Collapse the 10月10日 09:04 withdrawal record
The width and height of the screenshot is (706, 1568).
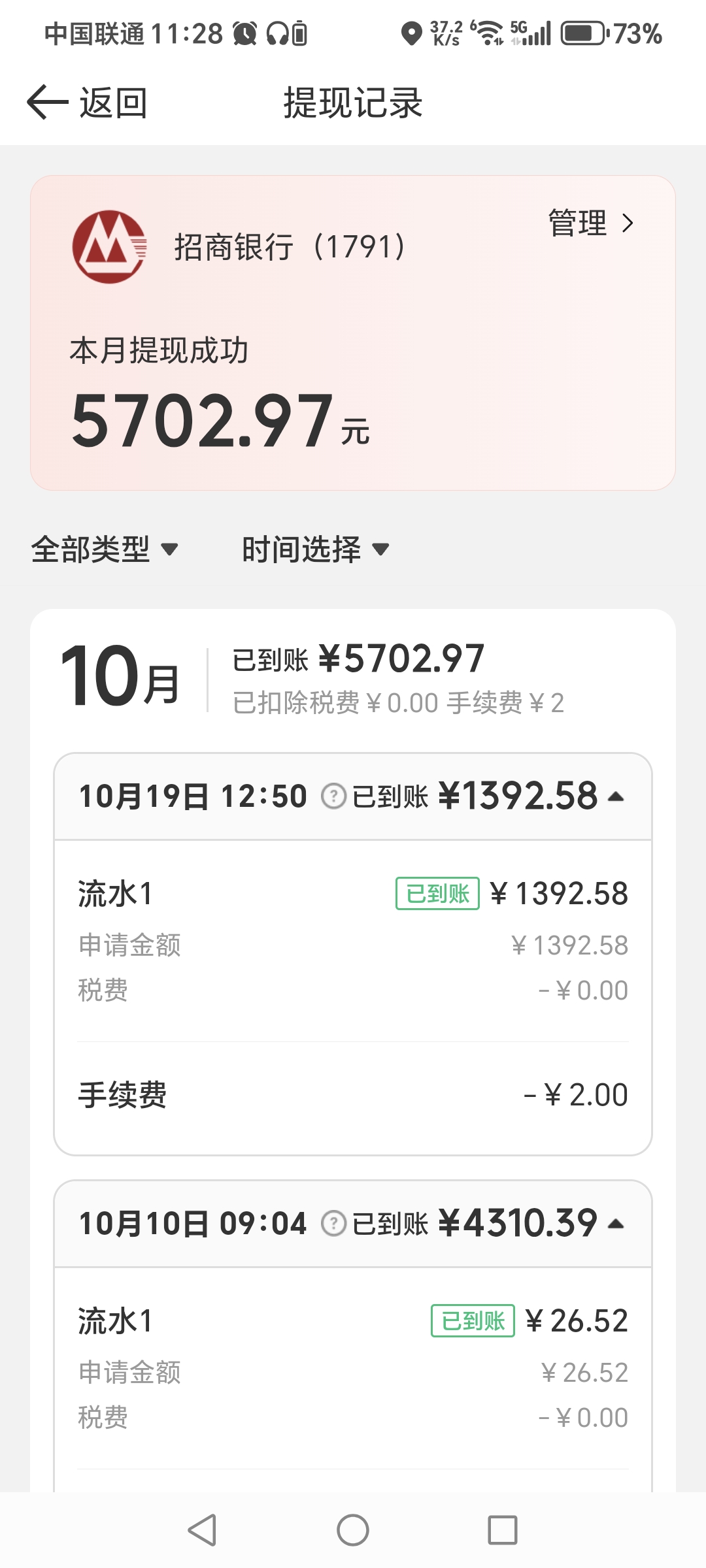tap(615, 1224)
